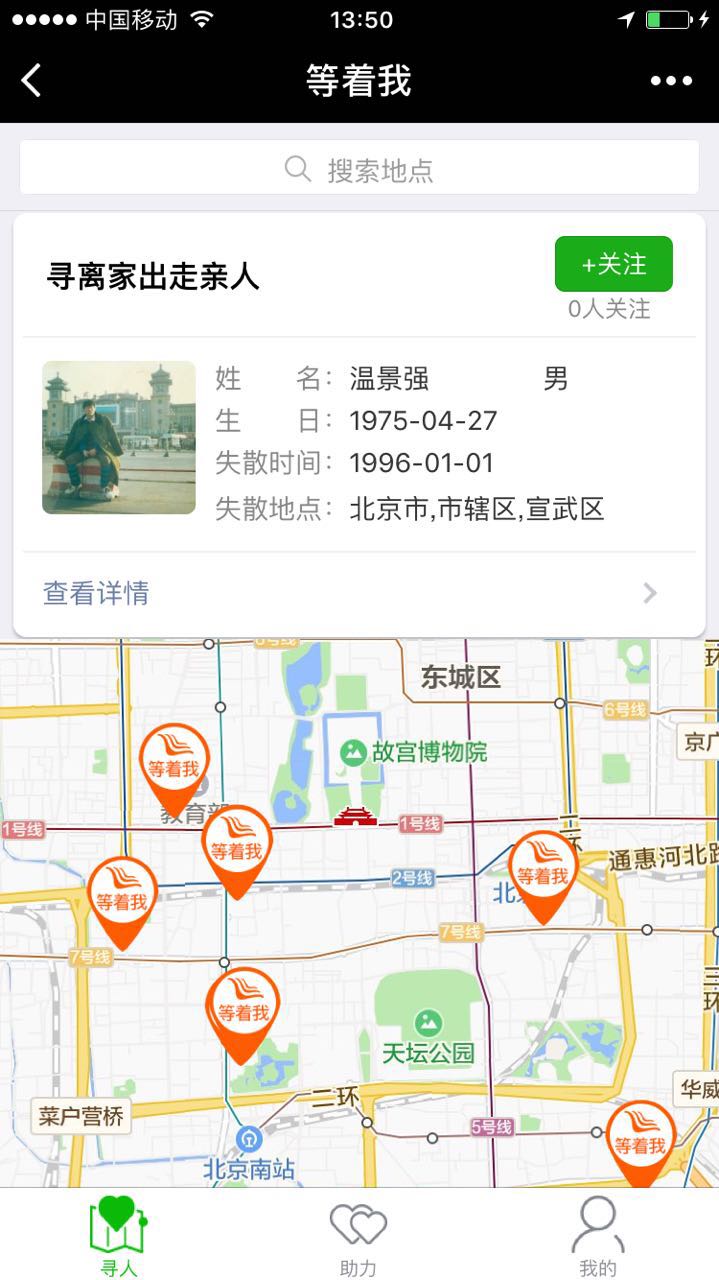Switch to the 我的 tab
719x1280 pixels.
coord(597,1237)
